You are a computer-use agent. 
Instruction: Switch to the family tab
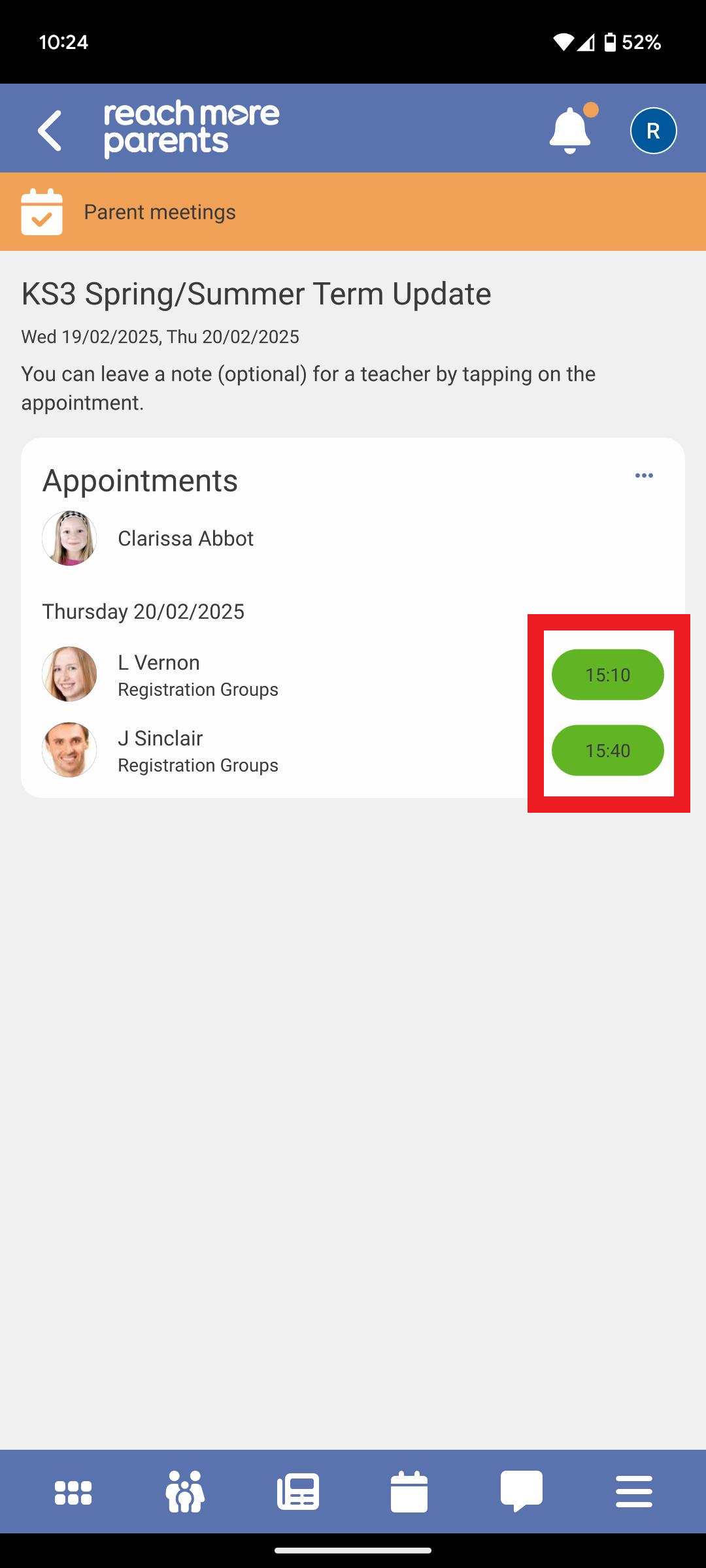[x=185, y=1492]
